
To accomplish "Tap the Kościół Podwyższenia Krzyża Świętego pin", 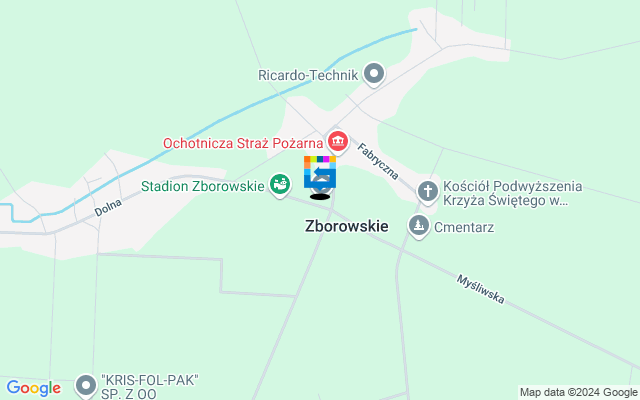I will coord(428,191).
